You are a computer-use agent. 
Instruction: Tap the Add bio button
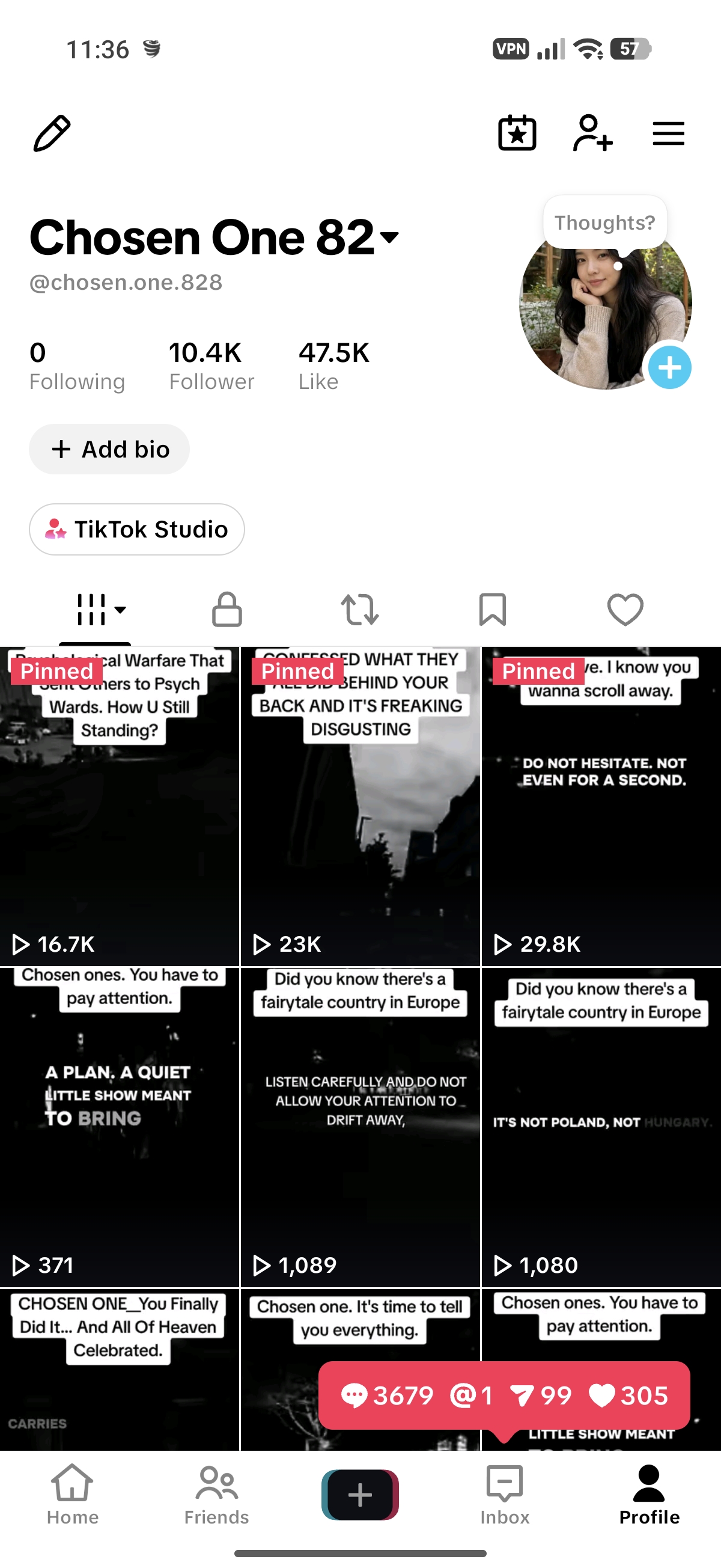click(x=109, y=449)
